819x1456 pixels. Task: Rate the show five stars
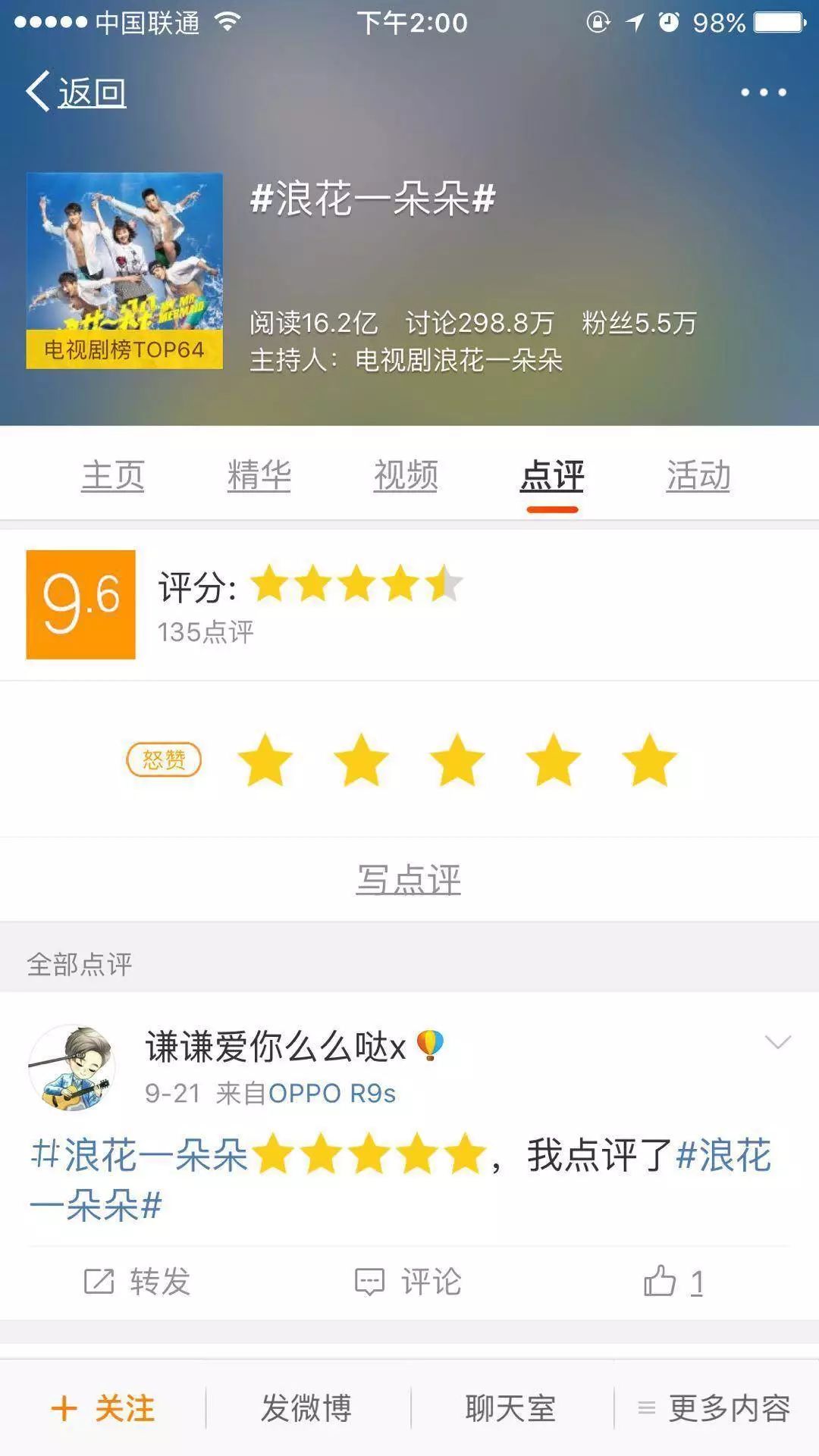tap(649, 759)
